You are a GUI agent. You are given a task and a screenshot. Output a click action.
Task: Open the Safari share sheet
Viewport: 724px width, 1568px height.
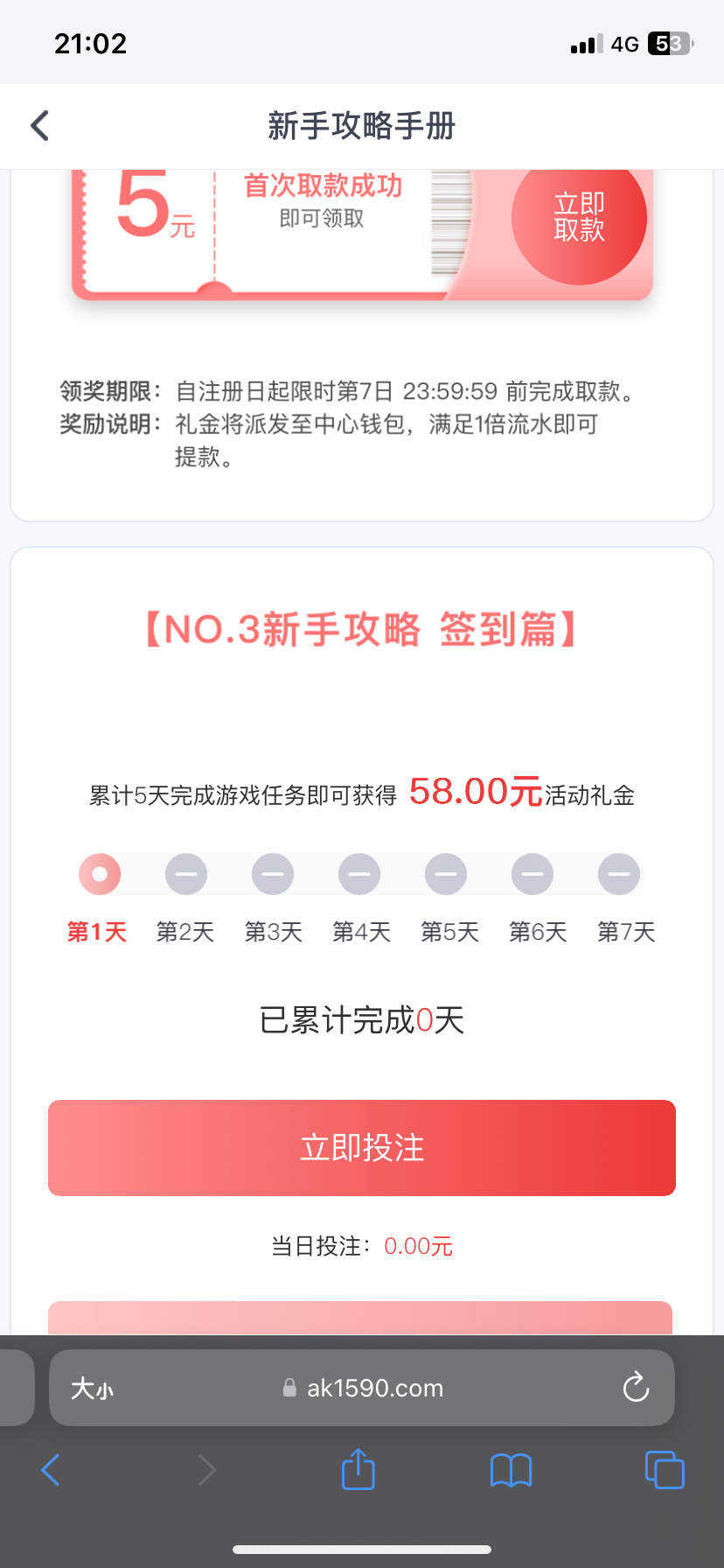tap(358, 1469)
